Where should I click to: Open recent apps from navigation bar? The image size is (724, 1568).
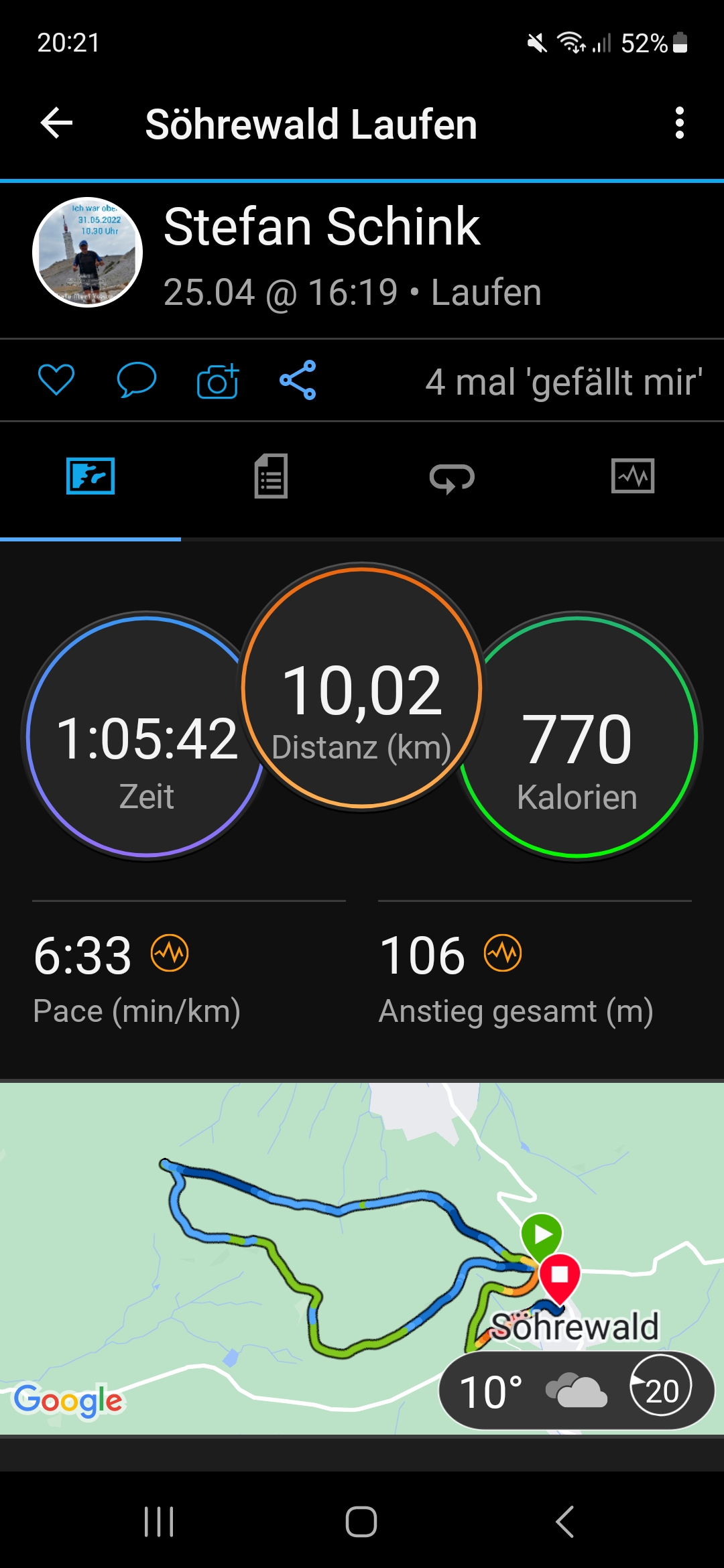(x=159, y=1521)
